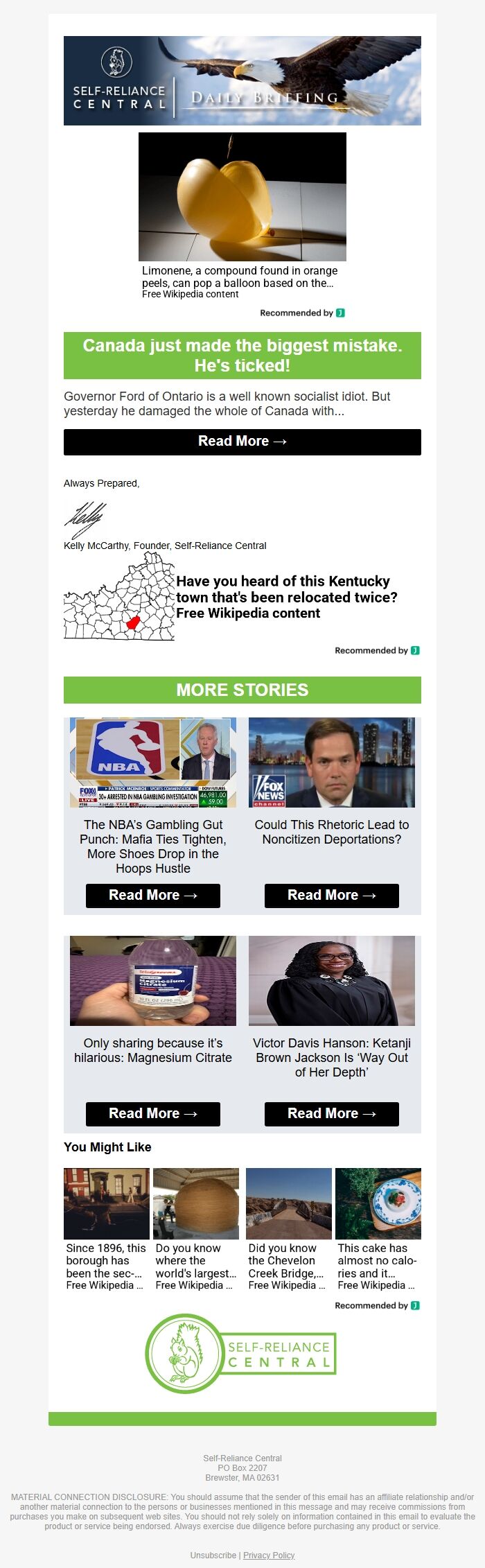This screenshot has width=485, height=1568.
Task: Read more about Magnesium Citrate
Action: (152, 1113)
